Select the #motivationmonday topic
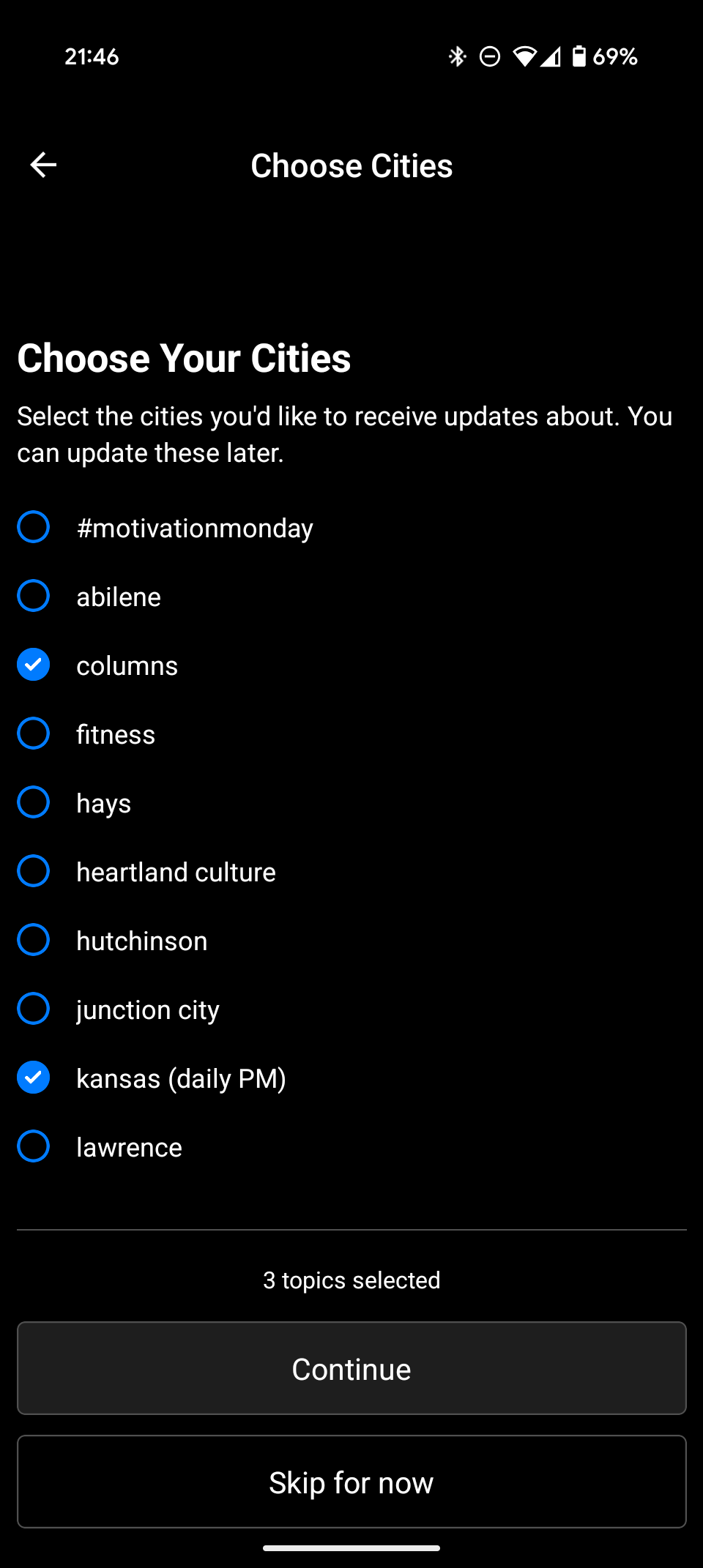Viewport: 703px width, 1568px height. click(34, 527)
